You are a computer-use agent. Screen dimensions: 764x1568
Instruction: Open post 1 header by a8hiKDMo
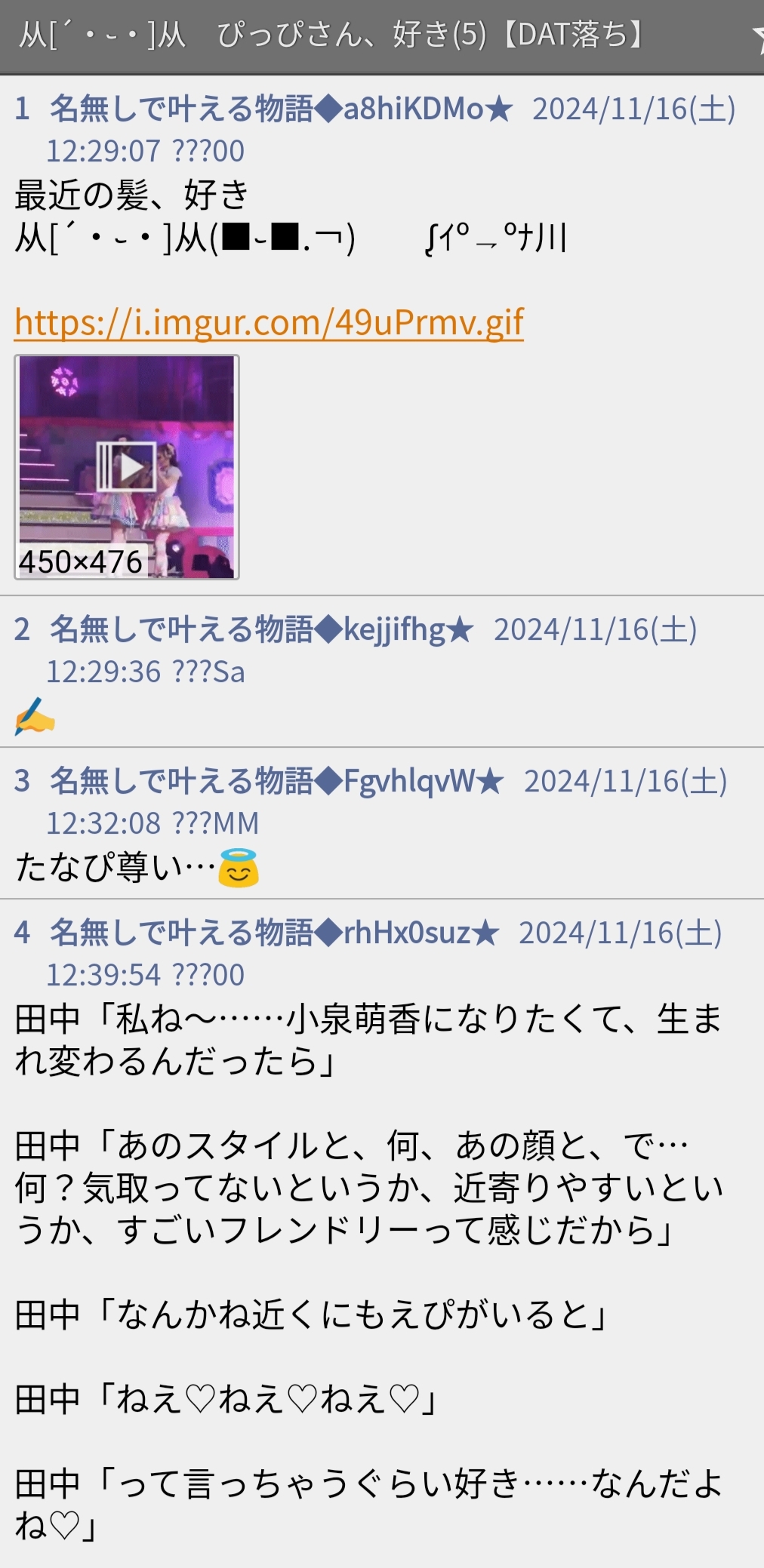(374, 130)
